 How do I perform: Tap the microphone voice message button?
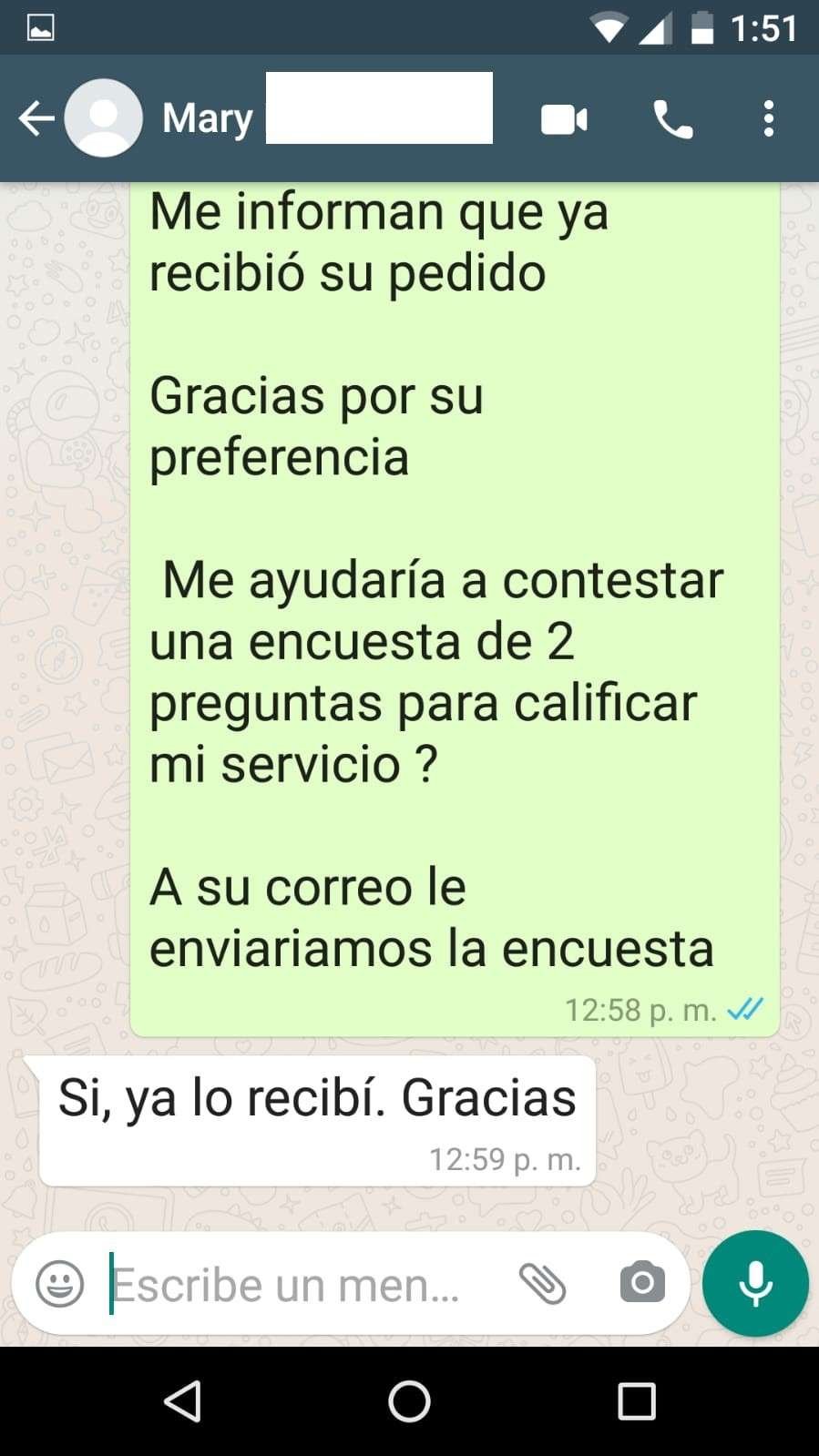tap(755, 1284)
